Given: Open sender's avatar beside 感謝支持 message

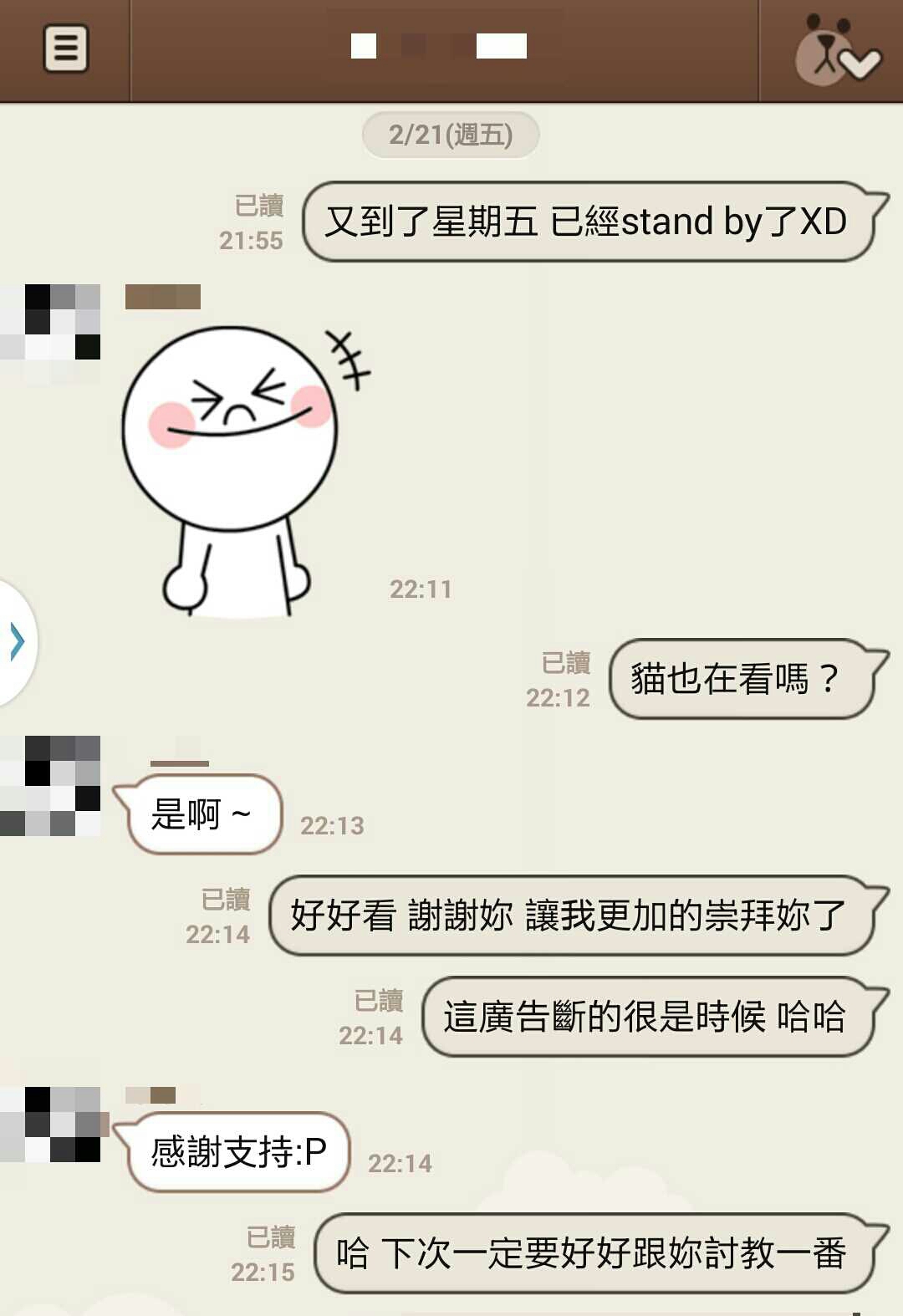Looking at the screenshot, I should pos(52,1123).
